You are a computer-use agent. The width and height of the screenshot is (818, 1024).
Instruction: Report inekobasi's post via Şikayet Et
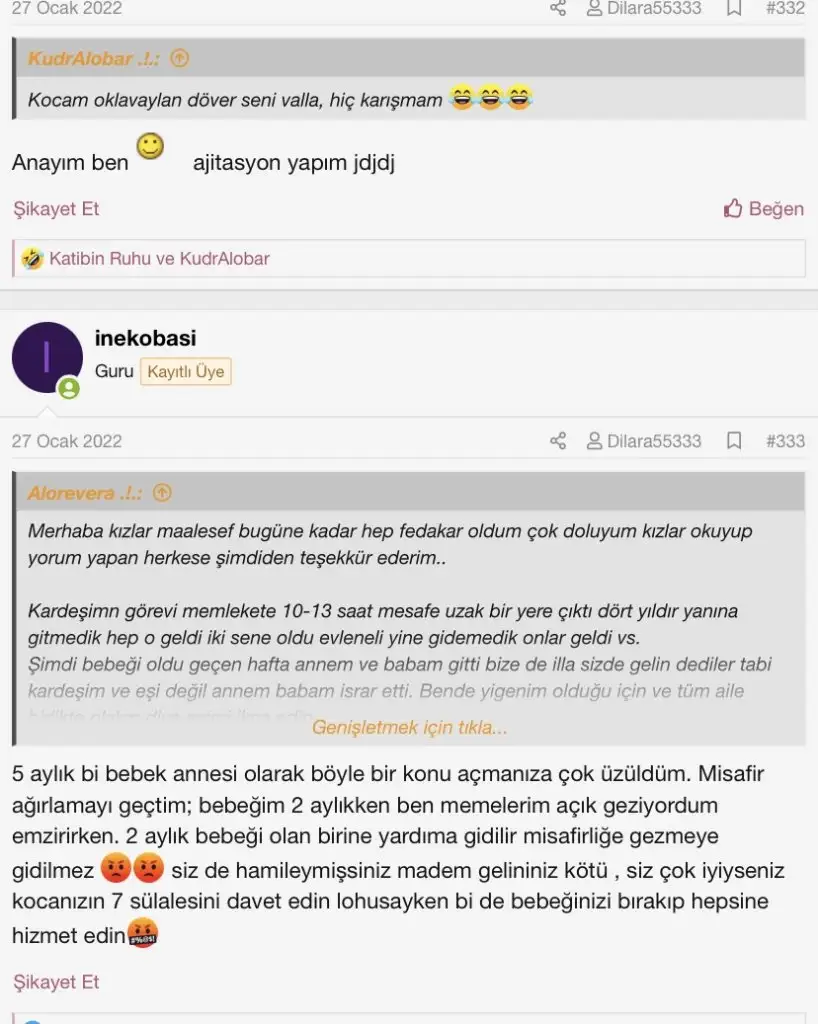[56, 982]
